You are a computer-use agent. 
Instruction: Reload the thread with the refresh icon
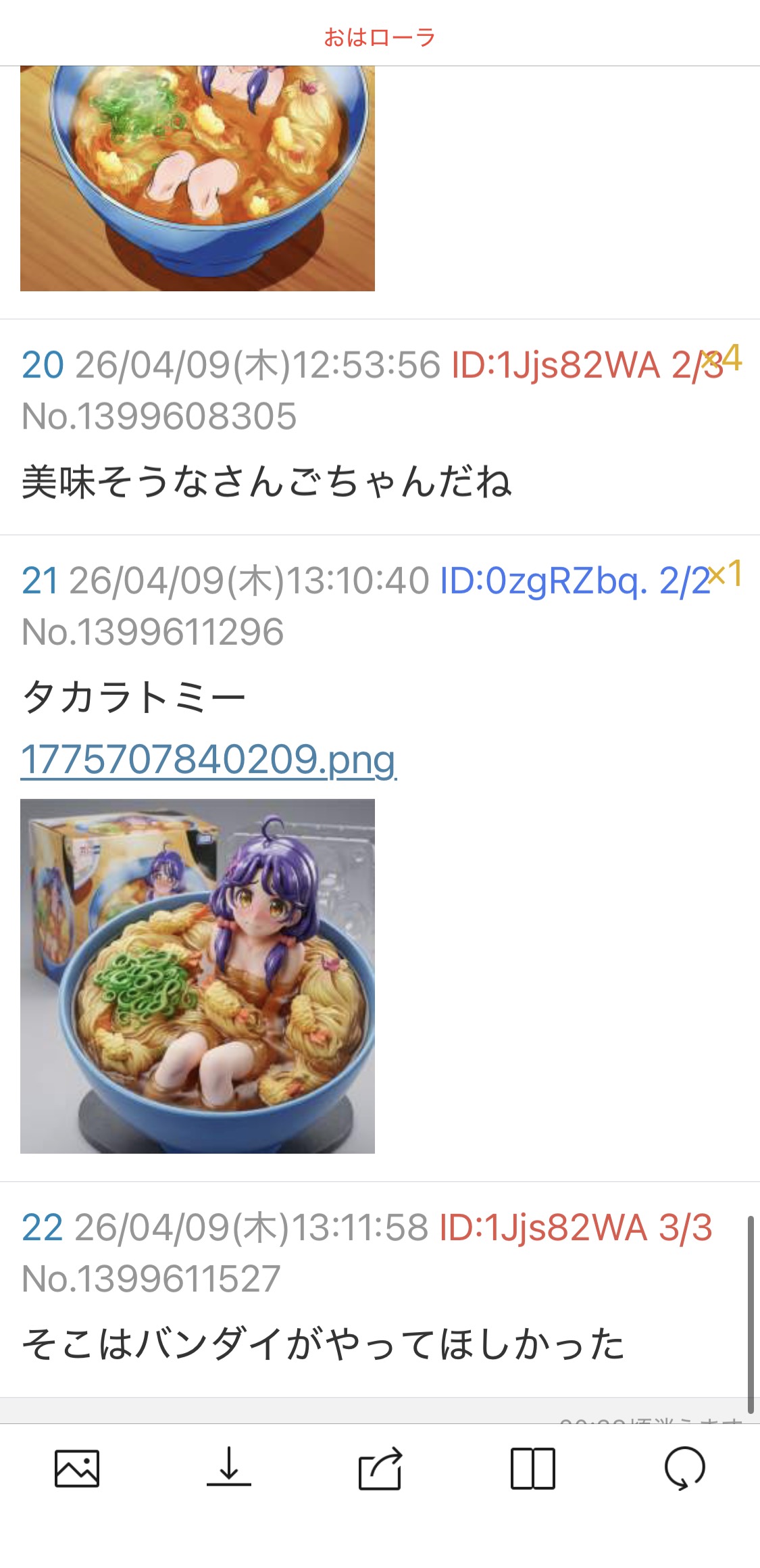tap(684, 1468)
